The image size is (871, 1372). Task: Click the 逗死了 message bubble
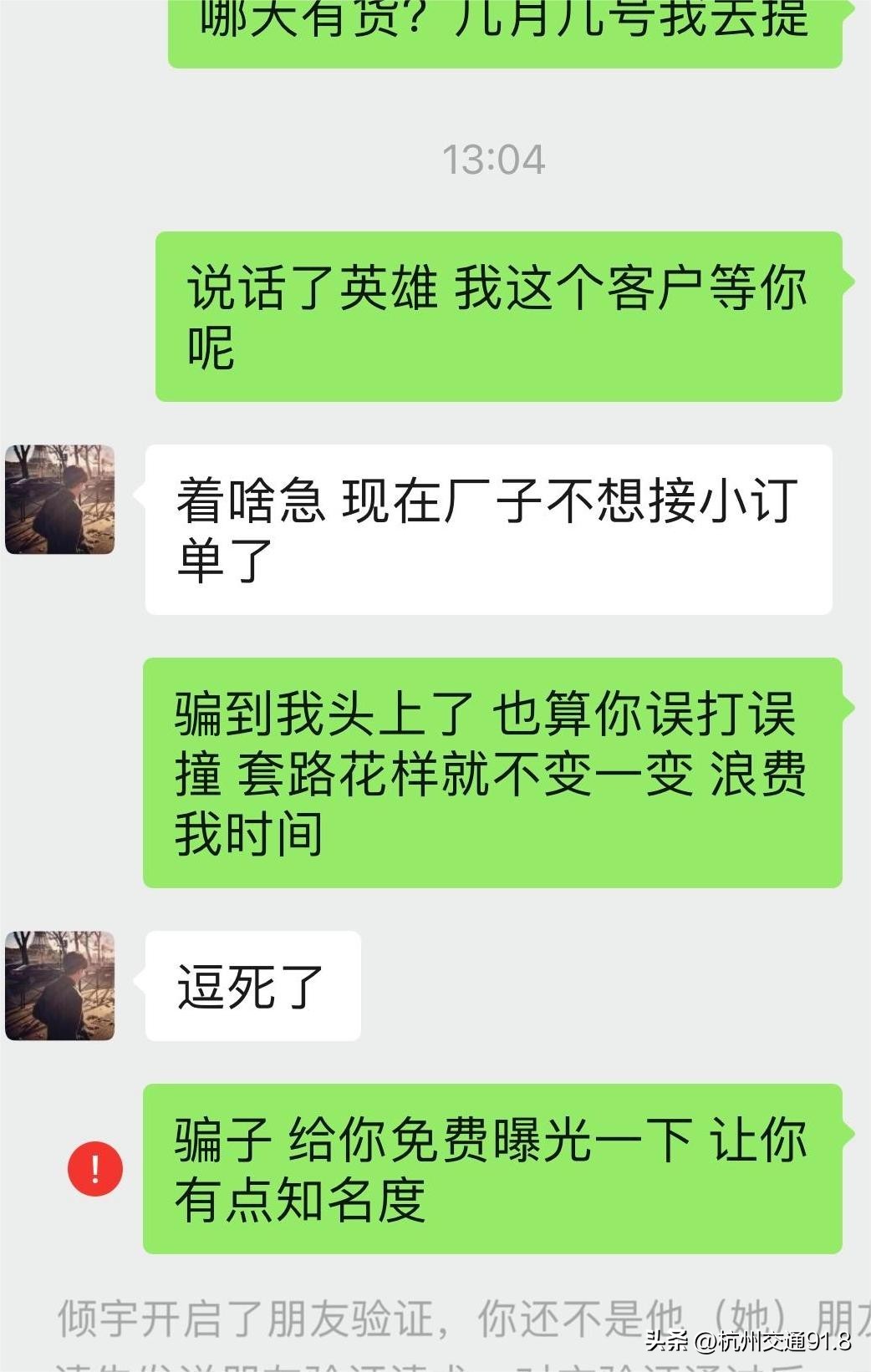click(251, 986)
